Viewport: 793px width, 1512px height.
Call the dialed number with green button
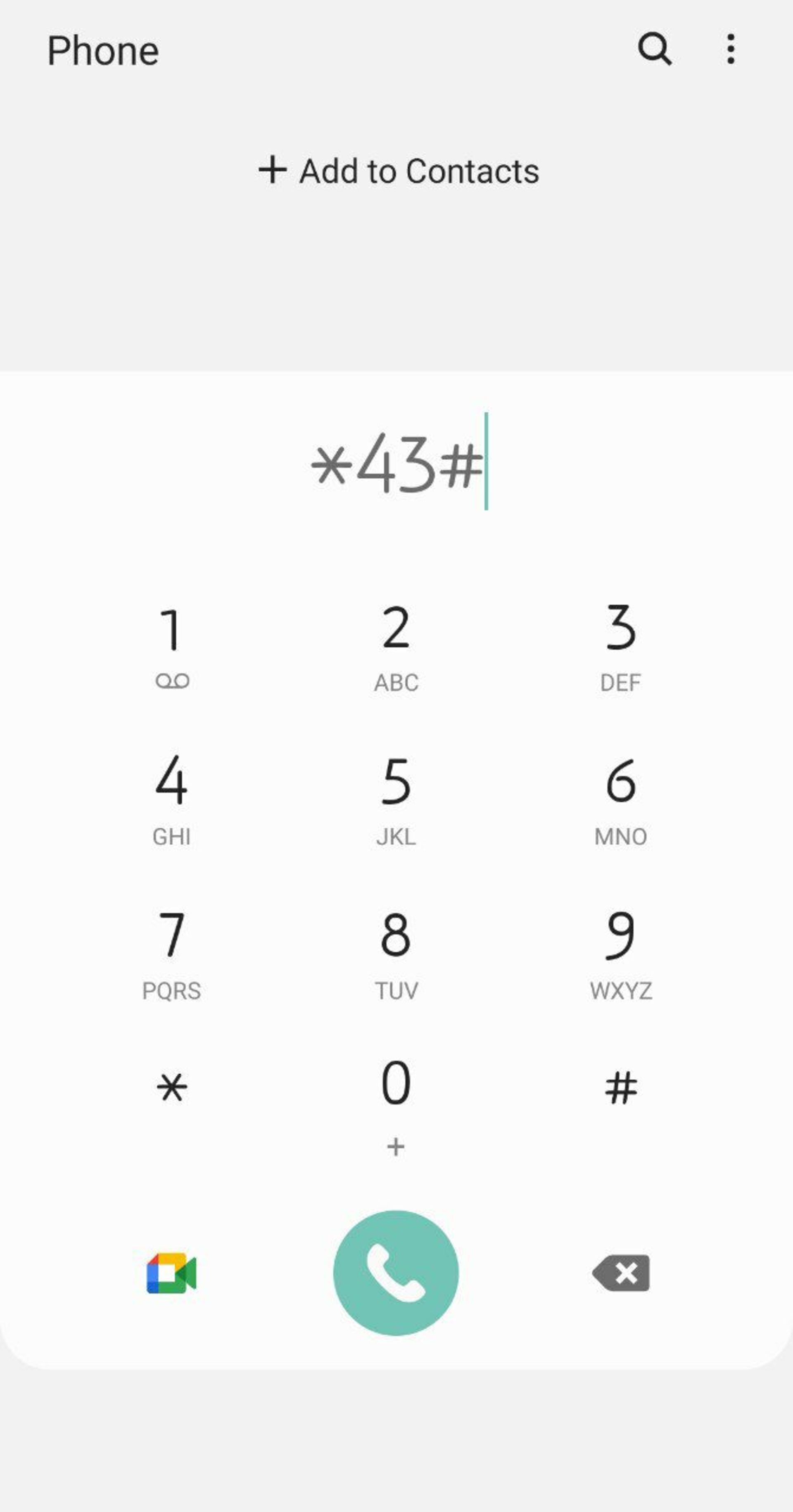[396, 1273]
